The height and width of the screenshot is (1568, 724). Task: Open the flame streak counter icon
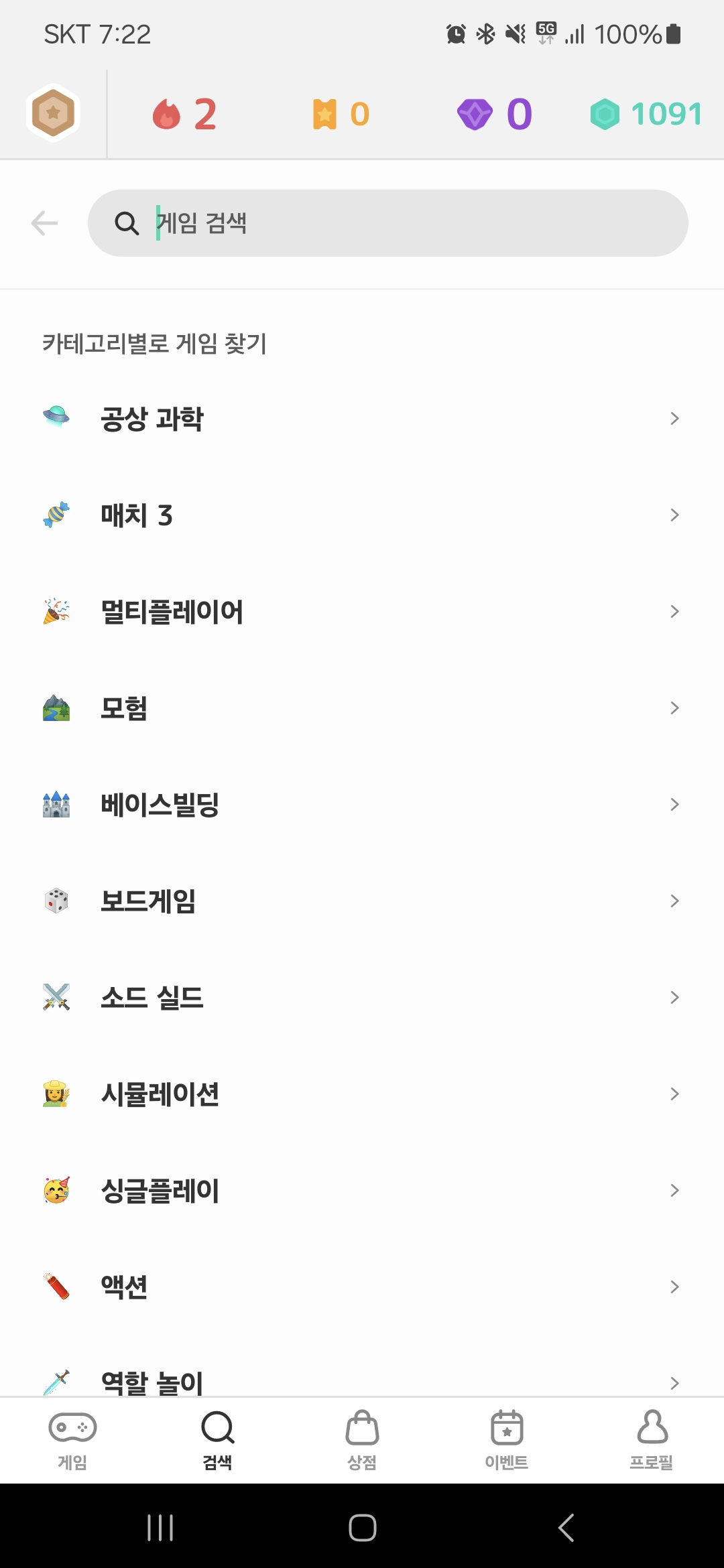pos(170,113)
